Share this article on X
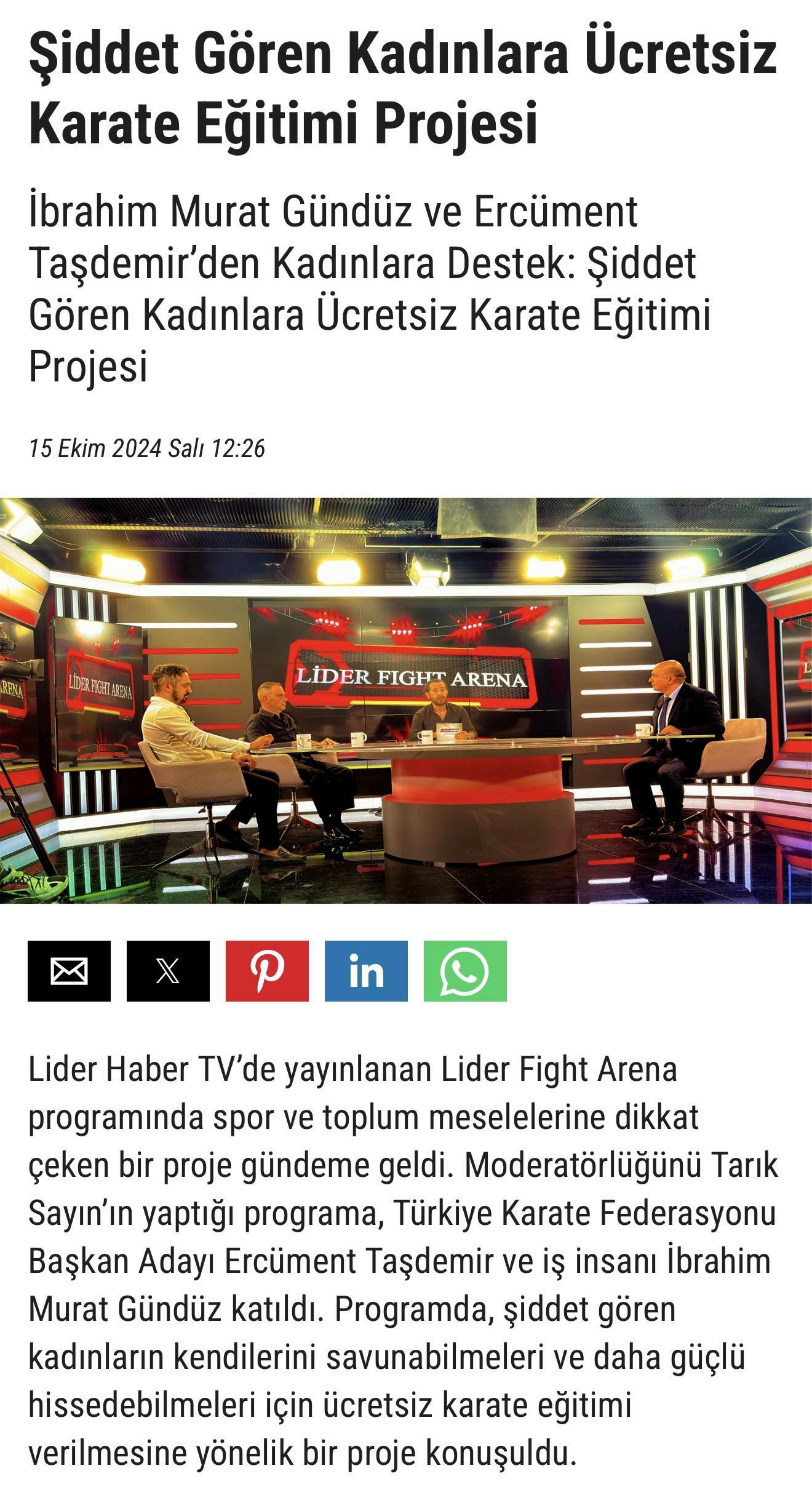 pyautogui.click(x=168, y=971)
